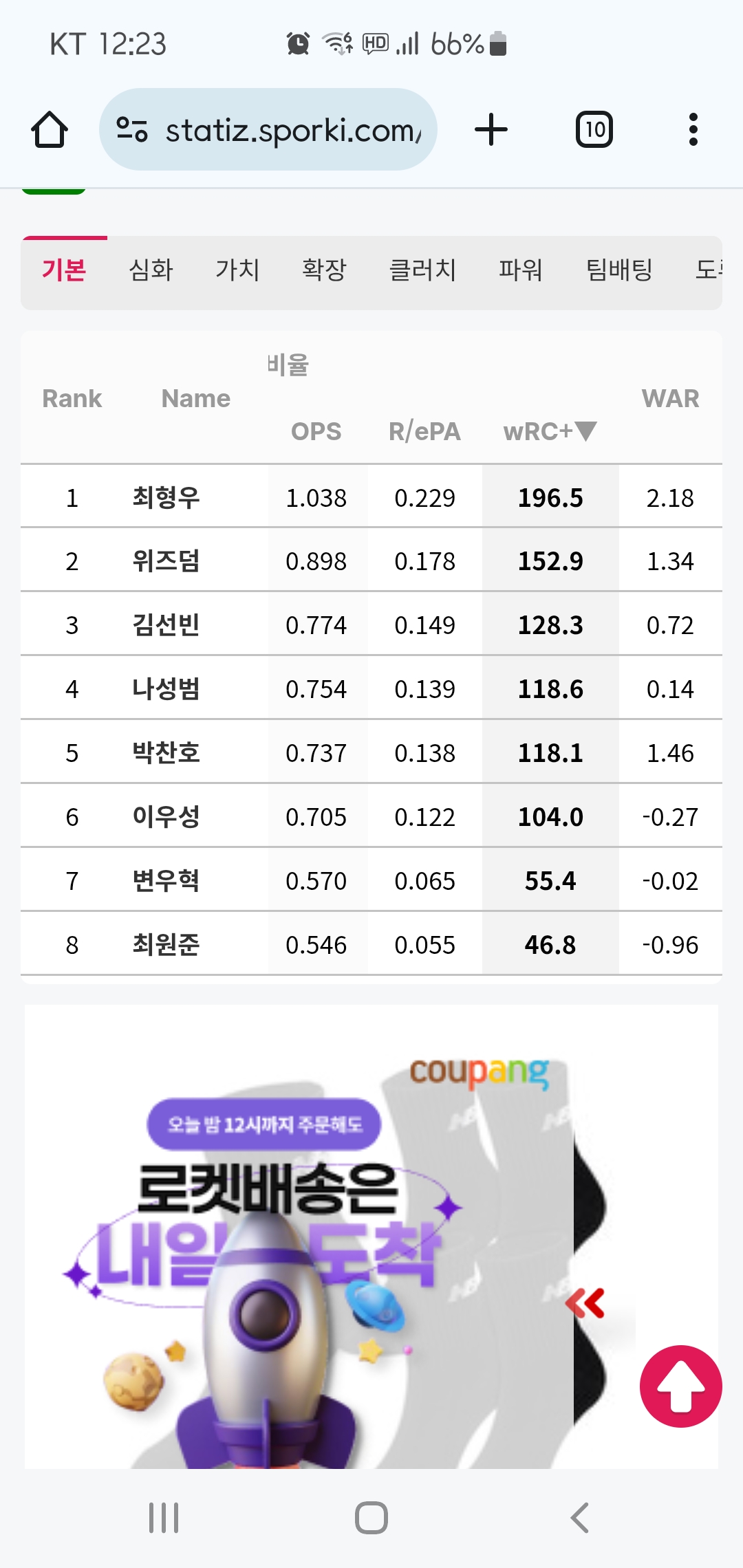Sort the table by WAR
This screenshot has height=1568, width=743.
click(670, 398)
